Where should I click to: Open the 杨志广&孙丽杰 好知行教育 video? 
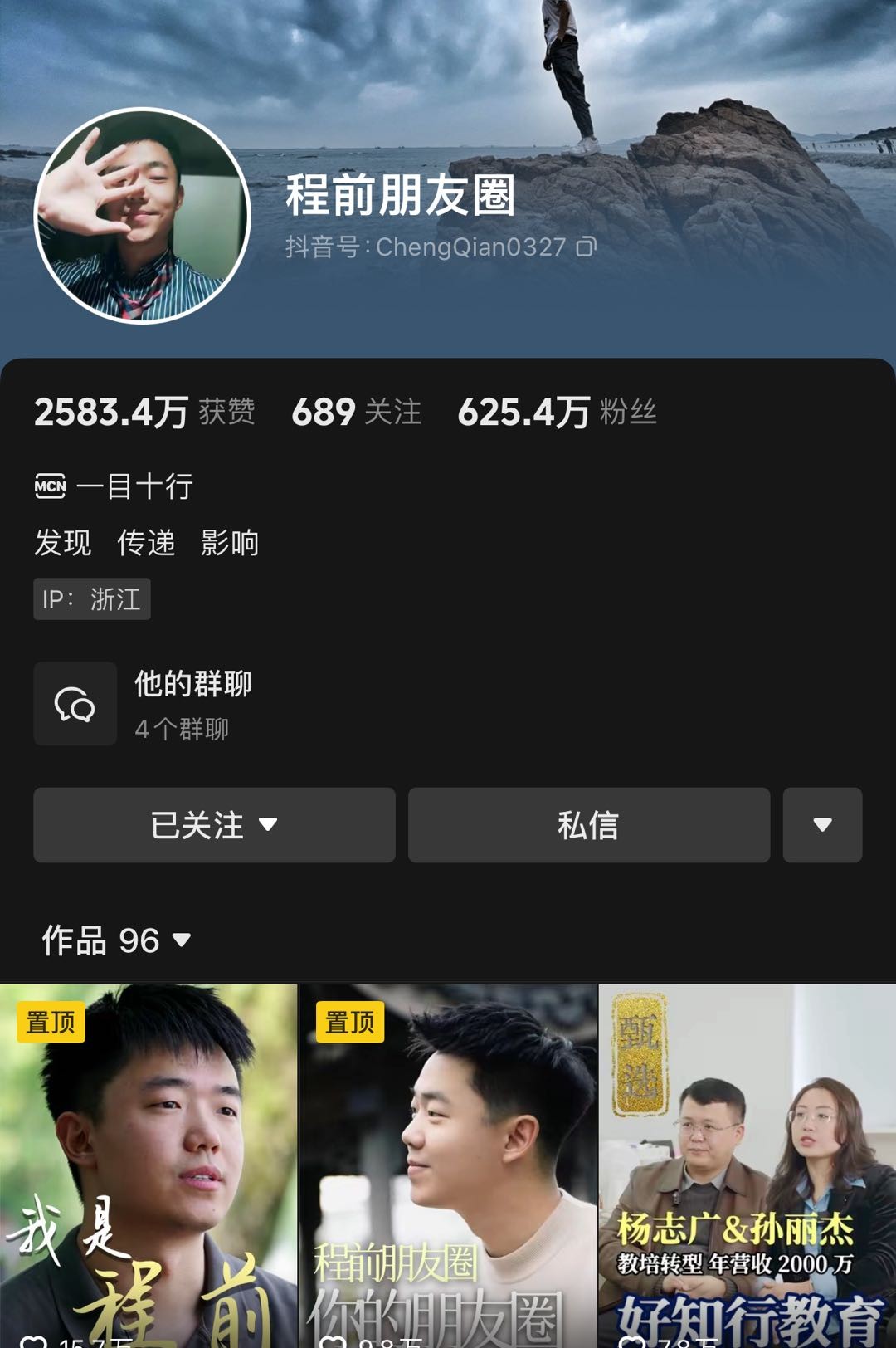coord(747,1165)
